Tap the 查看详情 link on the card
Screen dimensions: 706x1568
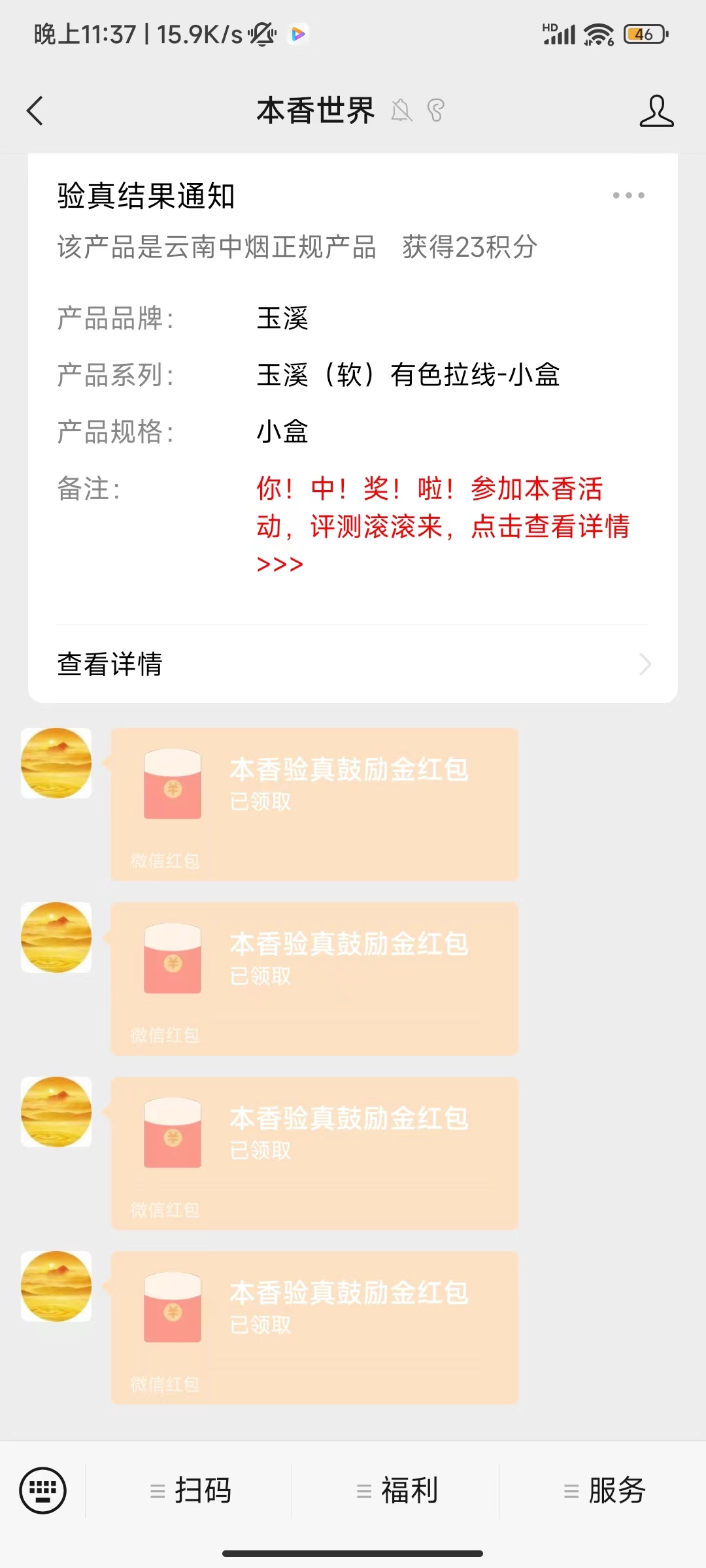[x=109, y=664]
